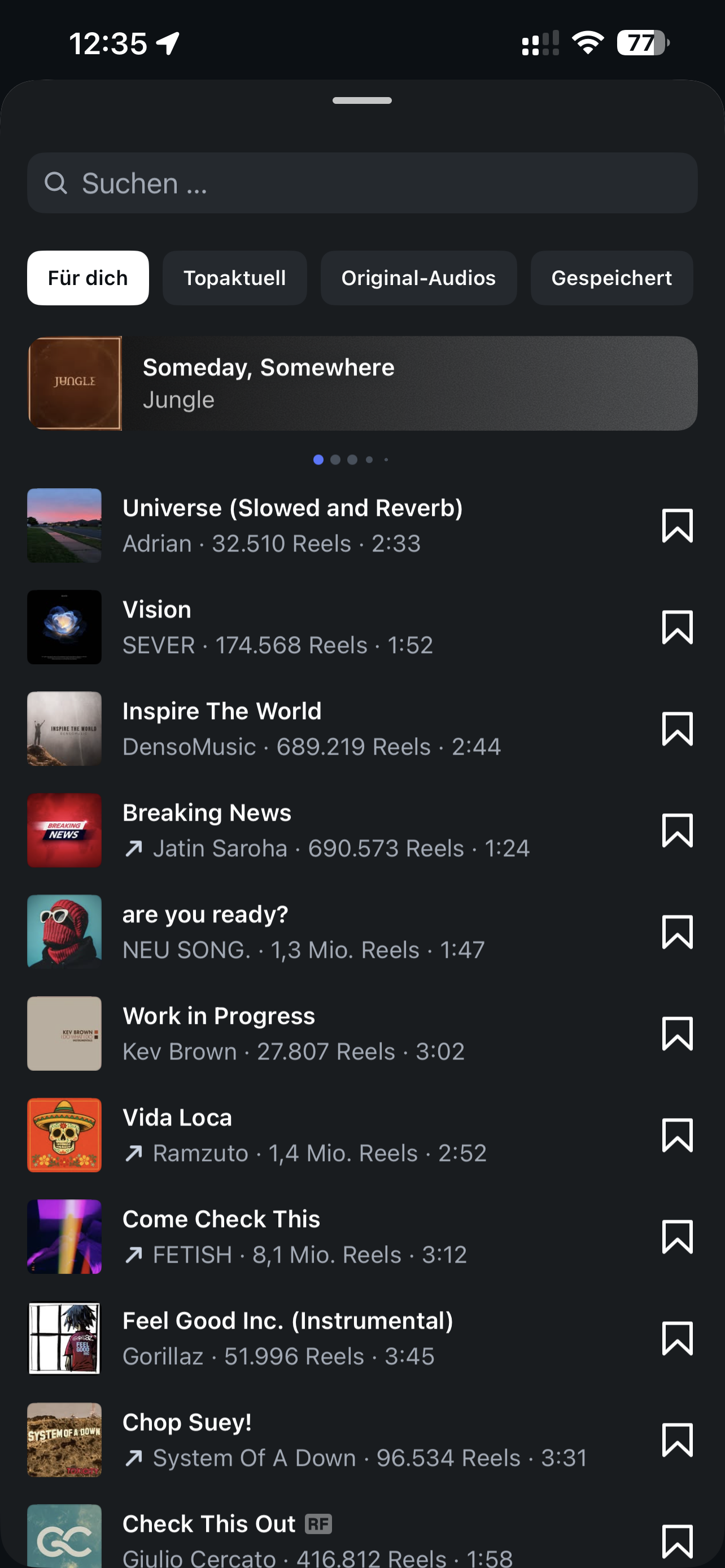The width and height of the screenshot is (725, 1568).
Task: Tap the carousel page indicator dots
Action: click(x=351, y=459)
